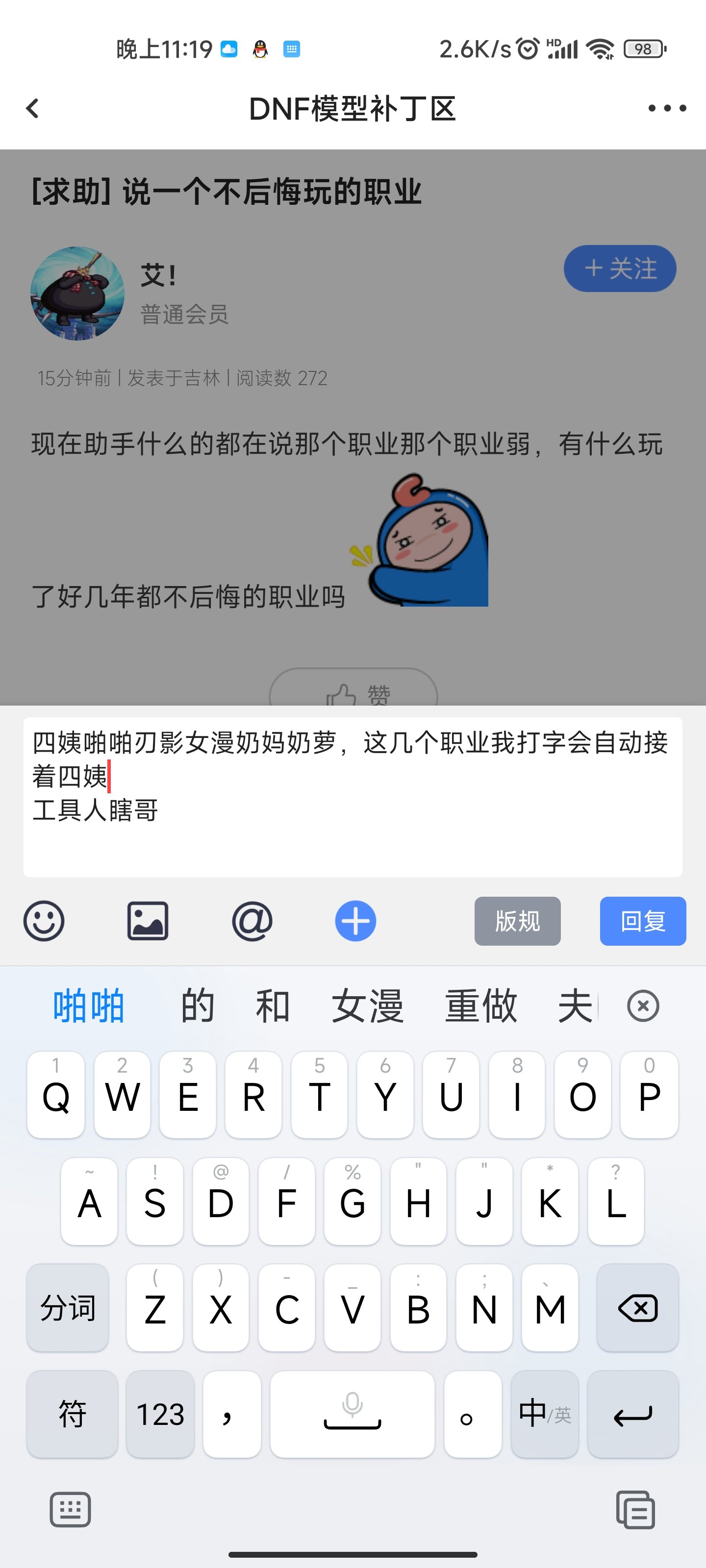The image size is (706, 1568).
Task: Dismiss the keyboard suggestion bar
Action: click(643, 1005)
